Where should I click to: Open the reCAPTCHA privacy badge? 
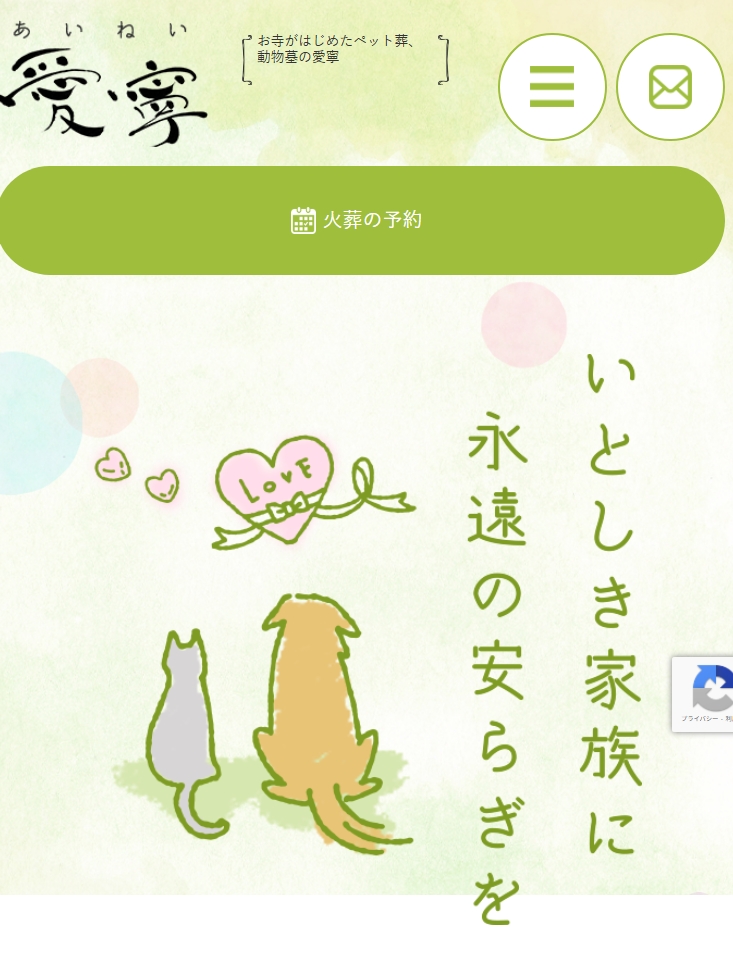tap(704, 694)
